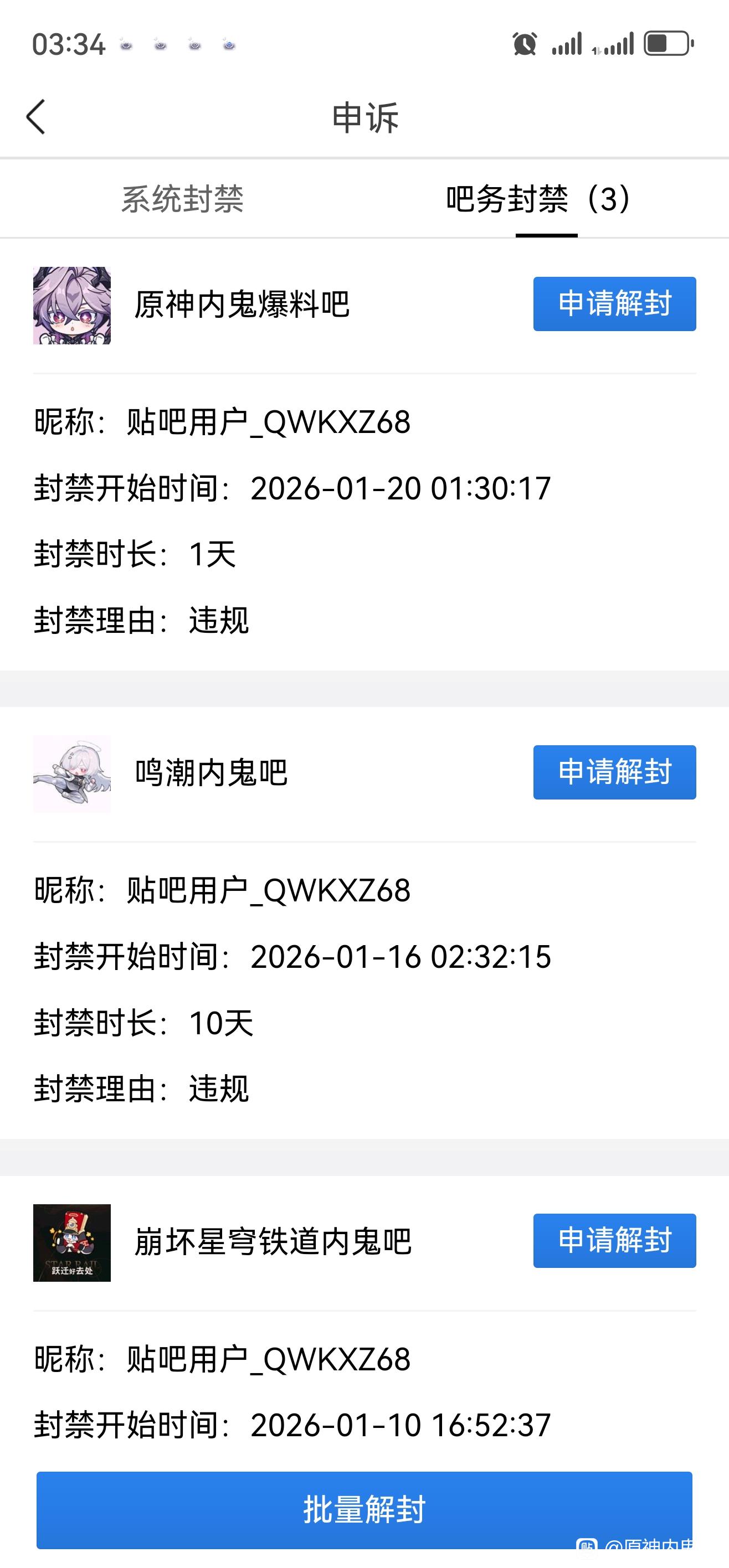Image resolution: width=729 pixels, height=1568 pixels.
Task: Switch to the 系统封禁 tab
Action: (182, 199)
